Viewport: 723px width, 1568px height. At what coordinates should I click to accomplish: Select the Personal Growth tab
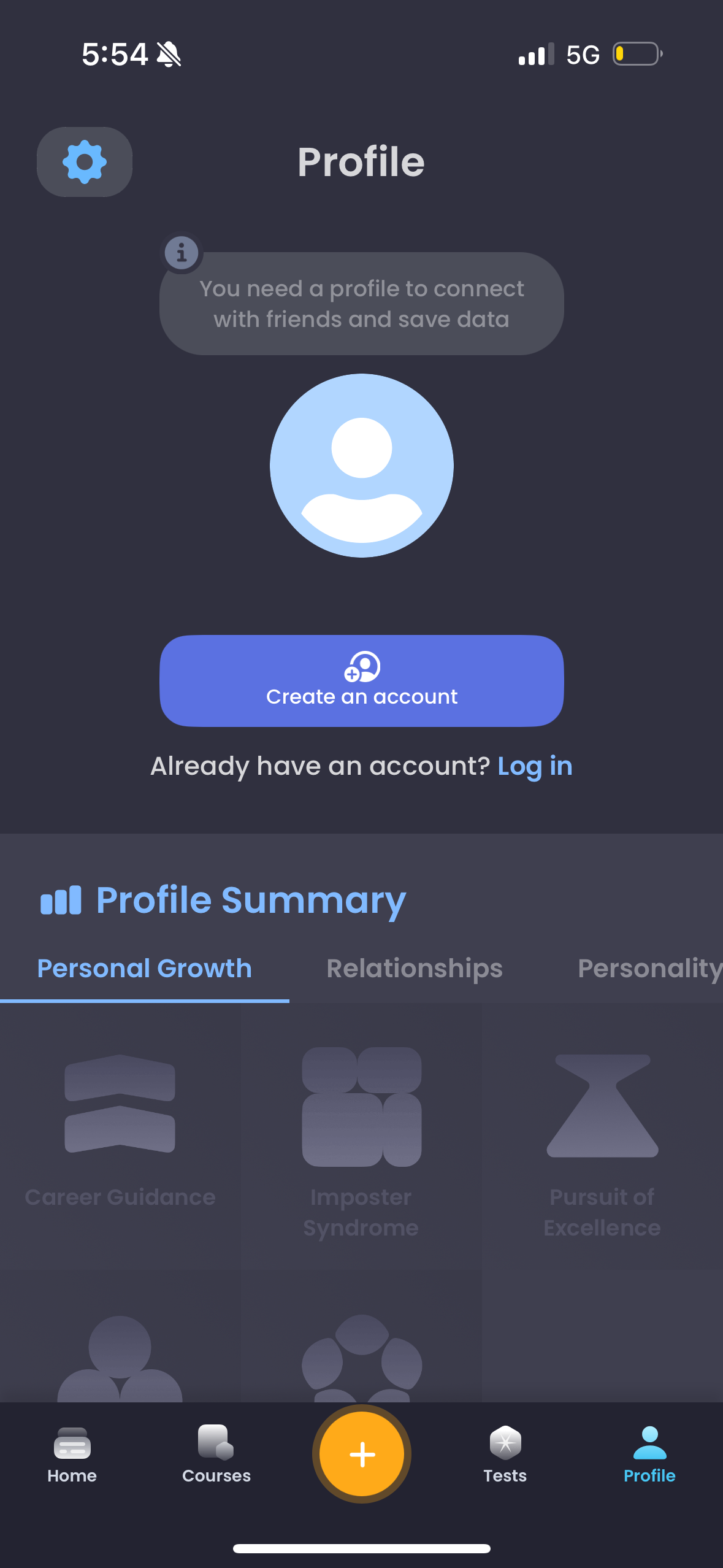(144, 968)
